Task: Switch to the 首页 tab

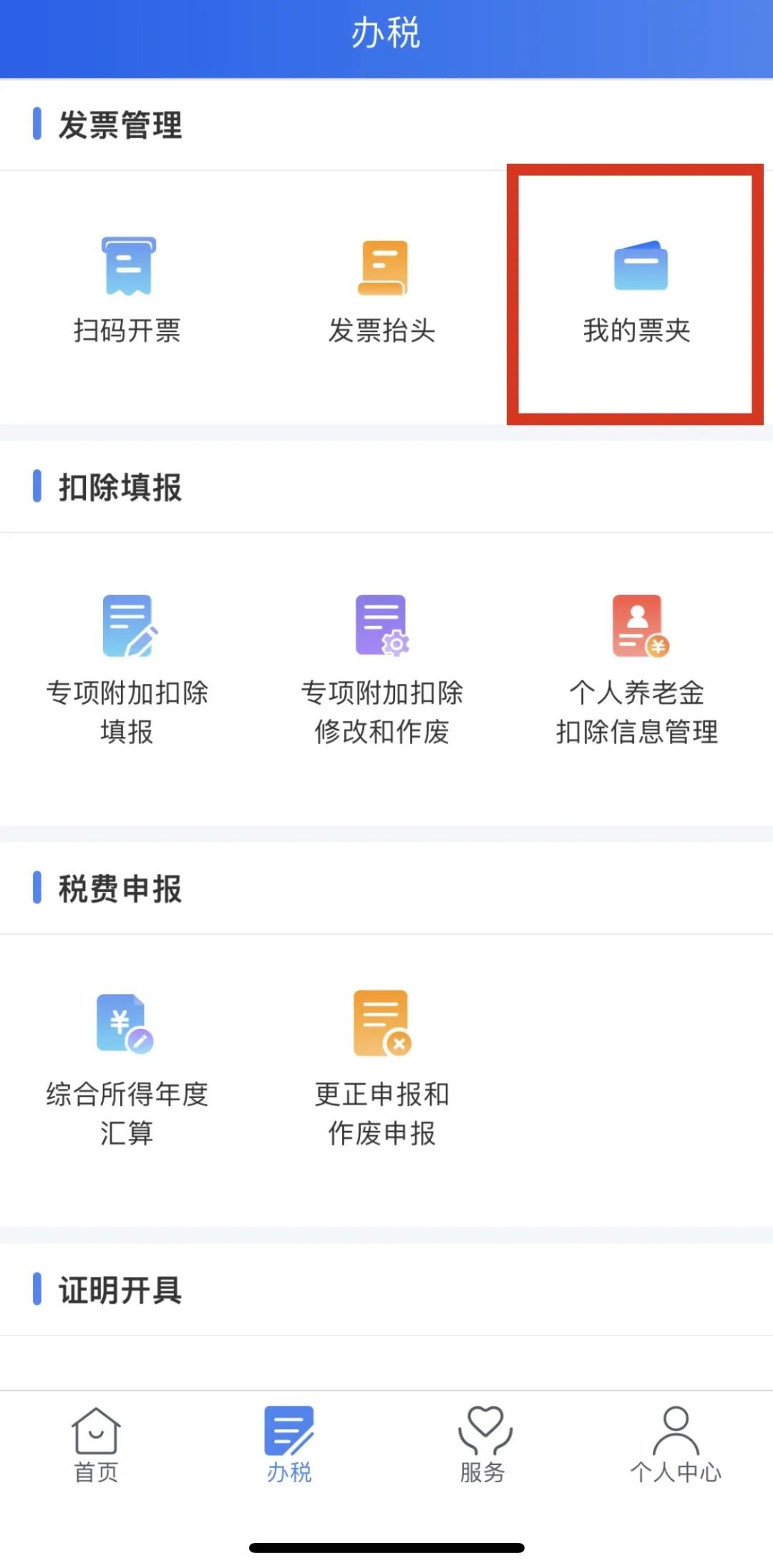Action: 96,1446
